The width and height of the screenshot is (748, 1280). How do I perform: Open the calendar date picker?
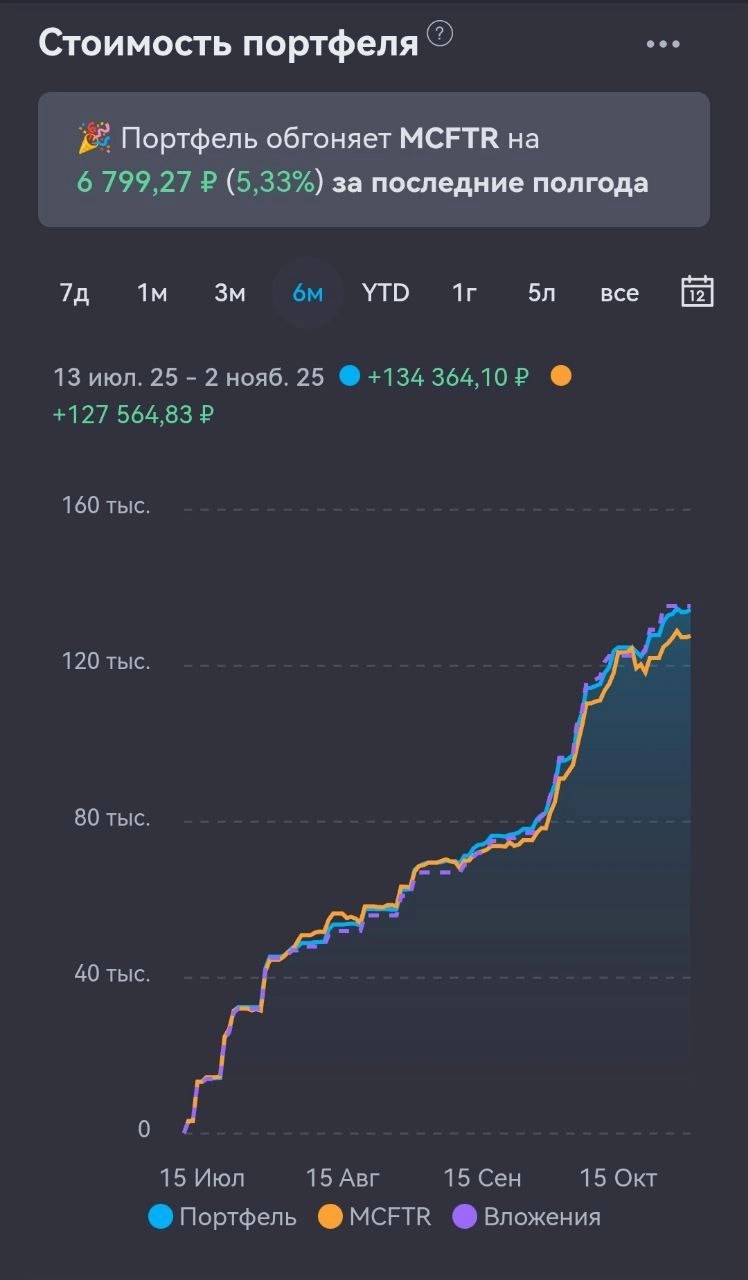(697, 291)
